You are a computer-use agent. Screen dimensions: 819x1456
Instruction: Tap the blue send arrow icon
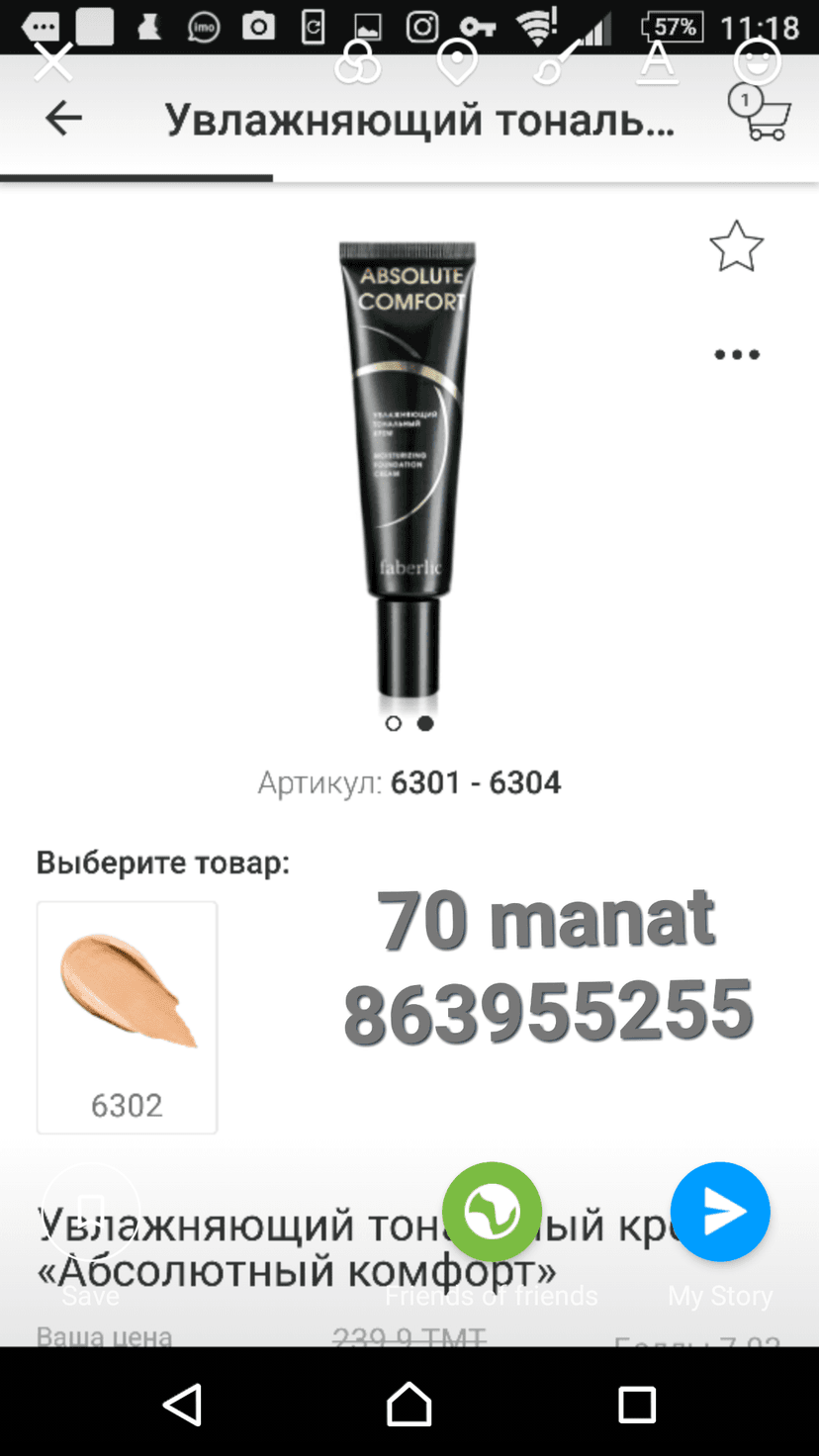pos(720,1211)
